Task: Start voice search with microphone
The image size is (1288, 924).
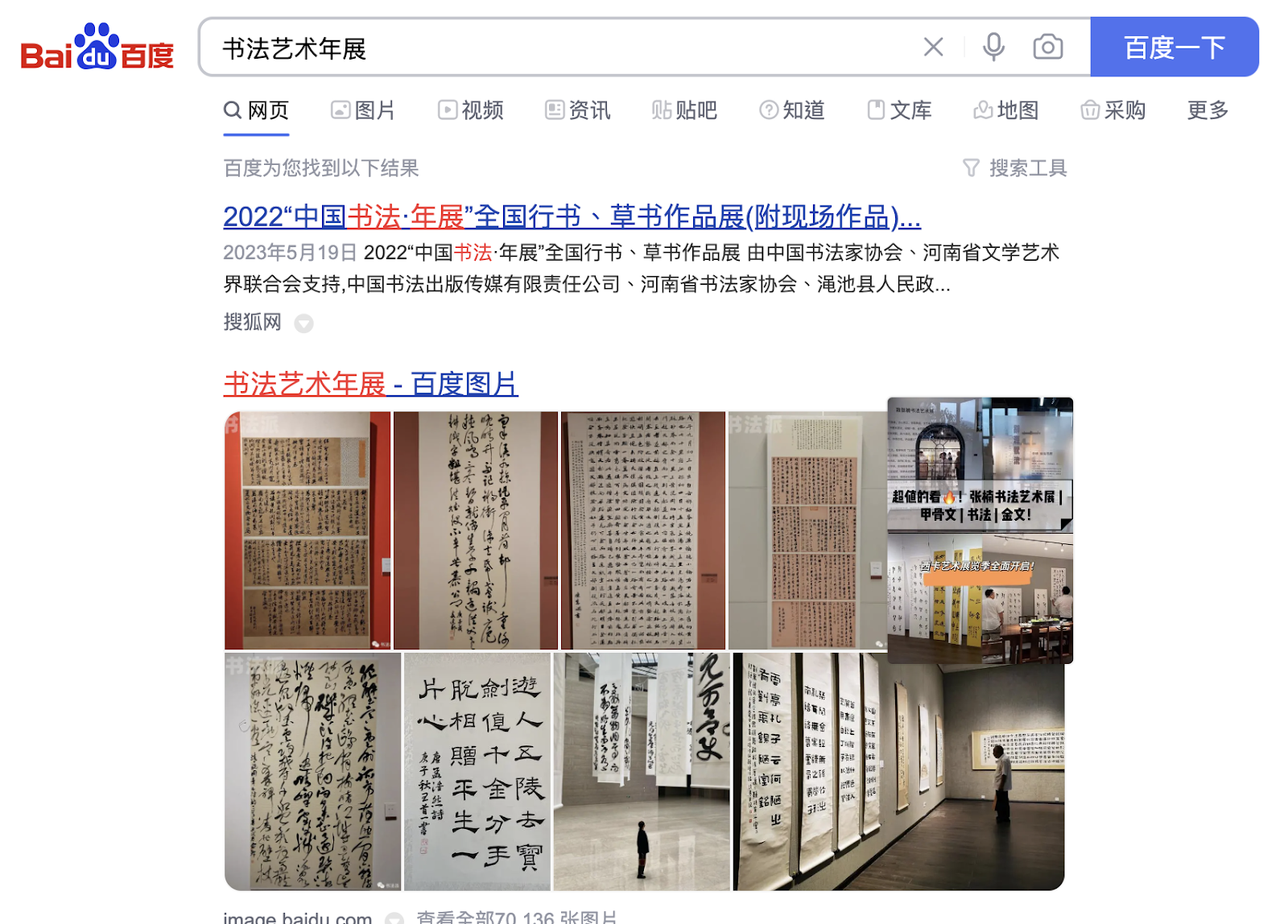Action: coord(993,47)
